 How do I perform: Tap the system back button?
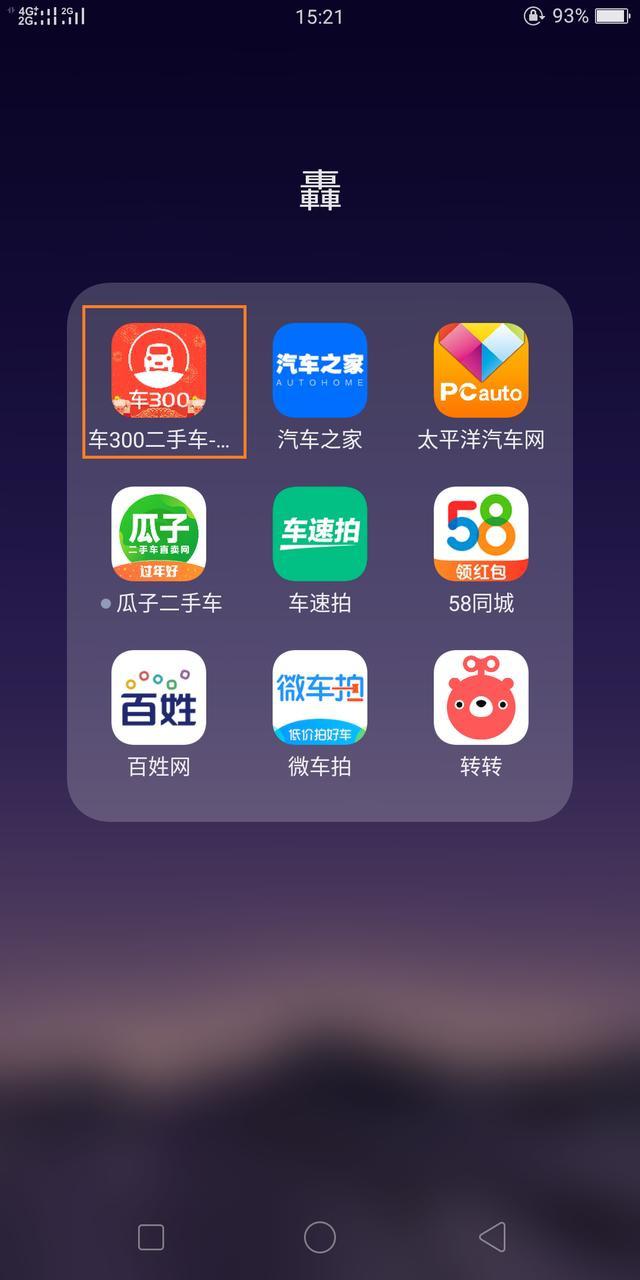pyautogui.click(x=492, y=1237)
